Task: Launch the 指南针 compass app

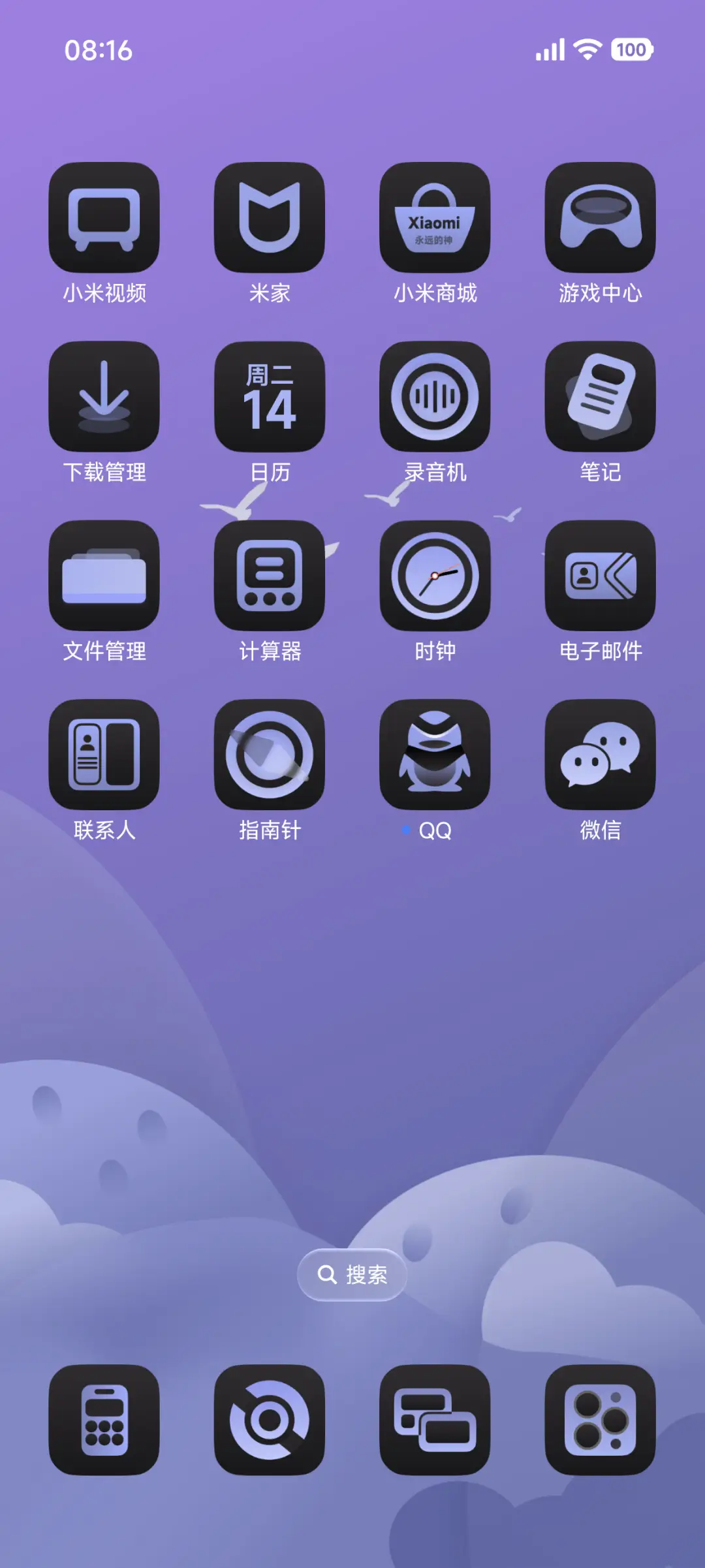Action: tap(270, 754)
